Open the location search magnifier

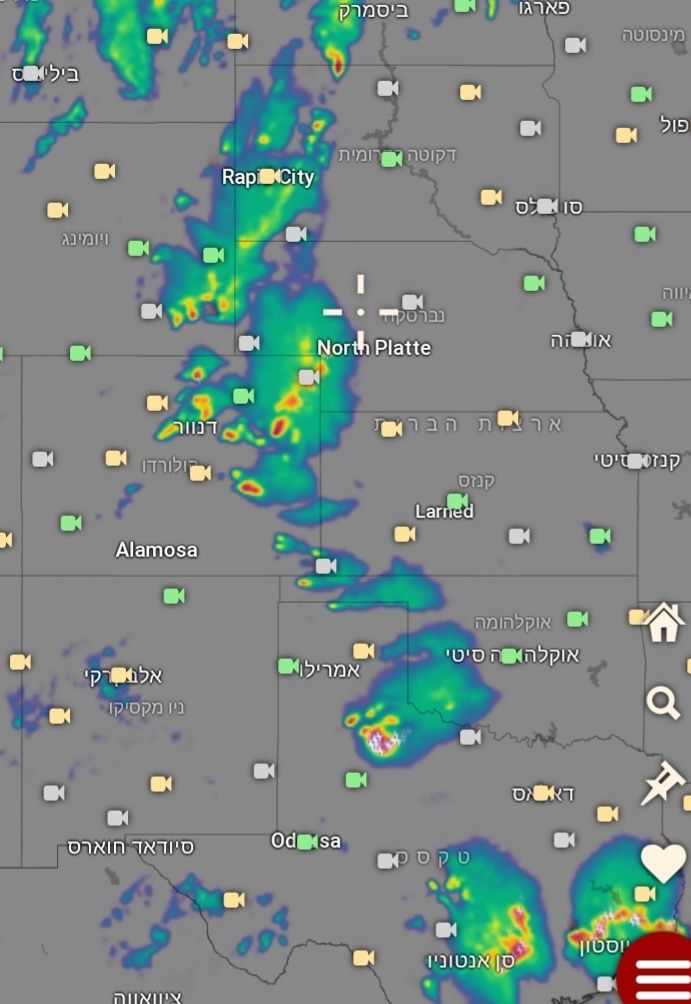(x=663, y=702)
